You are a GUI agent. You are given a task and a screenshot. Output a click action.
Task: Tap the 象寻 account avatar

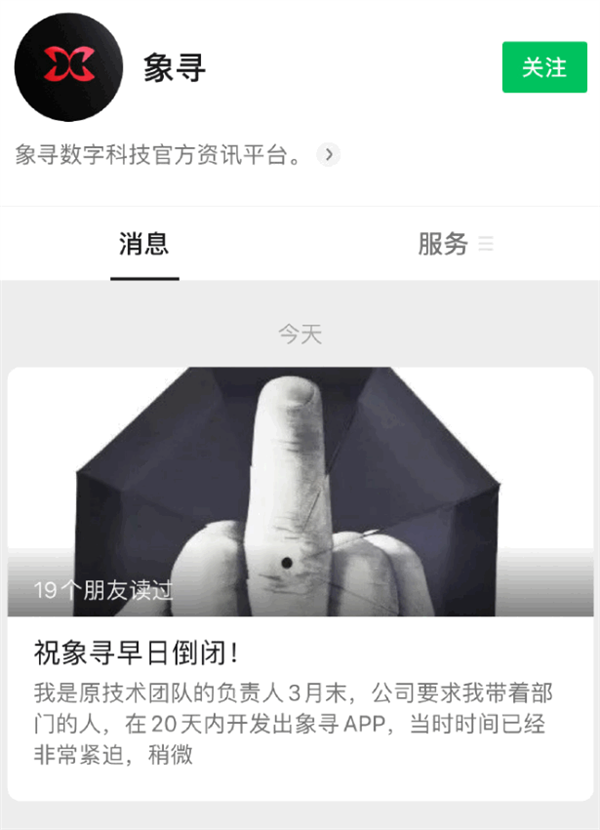[x=68, y=67]
